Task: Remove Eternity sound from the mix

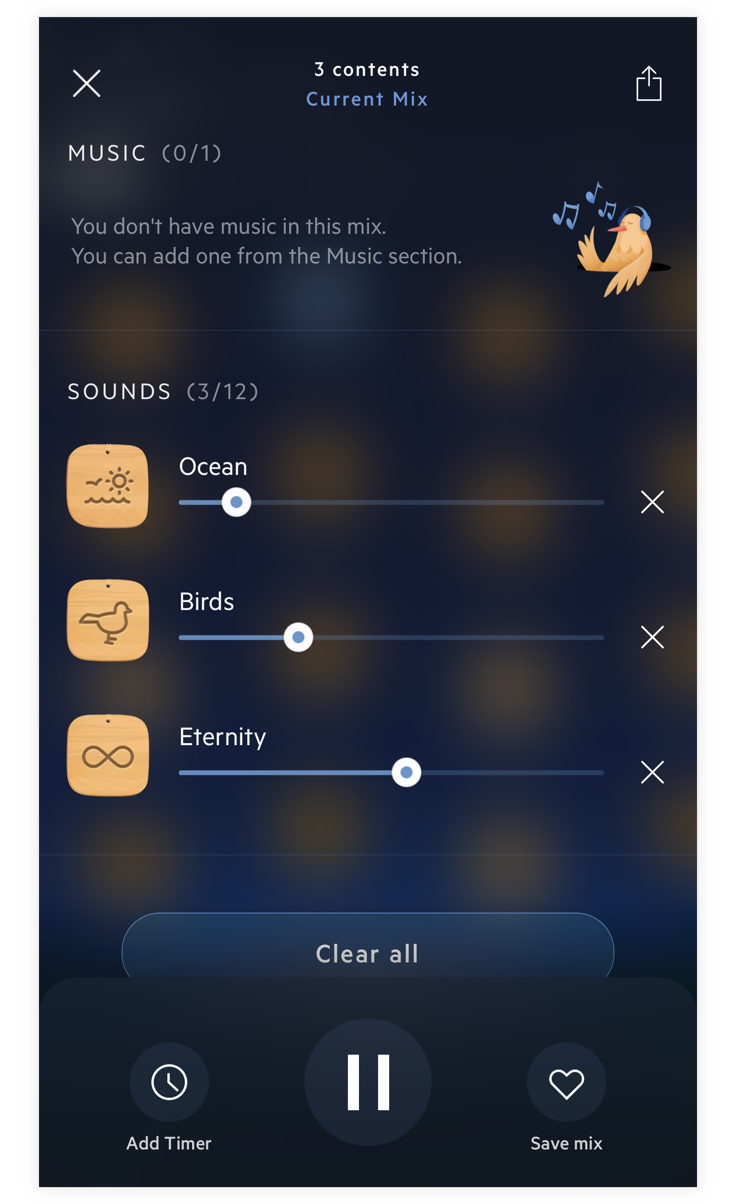Action: point(652,772)
